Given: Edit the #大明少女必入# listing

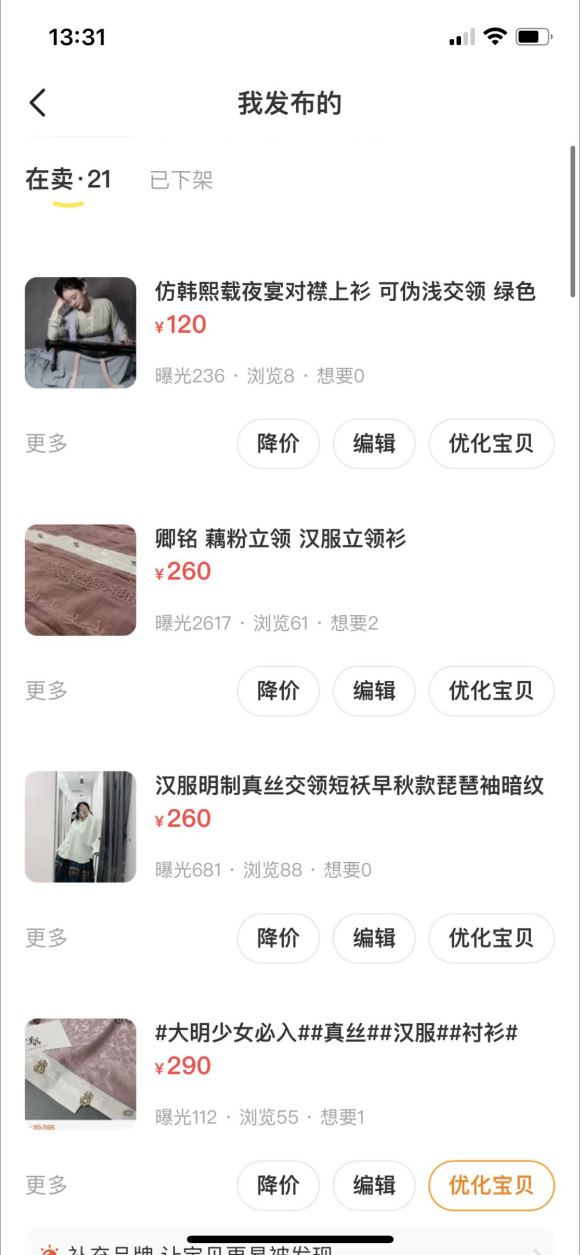Looking at the screenshot, I should tap(374, 1185).
